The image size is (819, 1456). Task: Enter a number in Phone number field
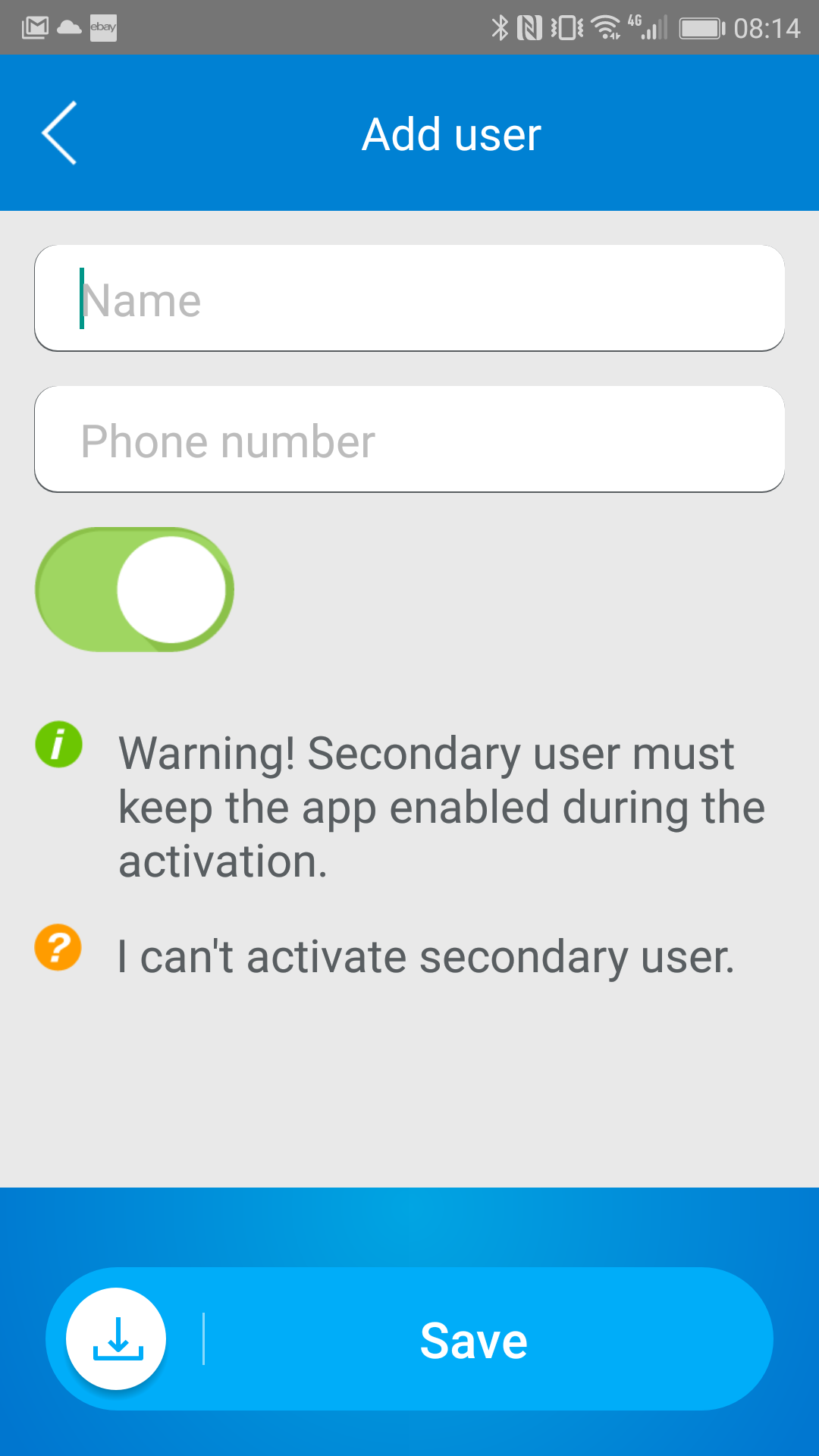pyautogui.click(x=409, y=439)
